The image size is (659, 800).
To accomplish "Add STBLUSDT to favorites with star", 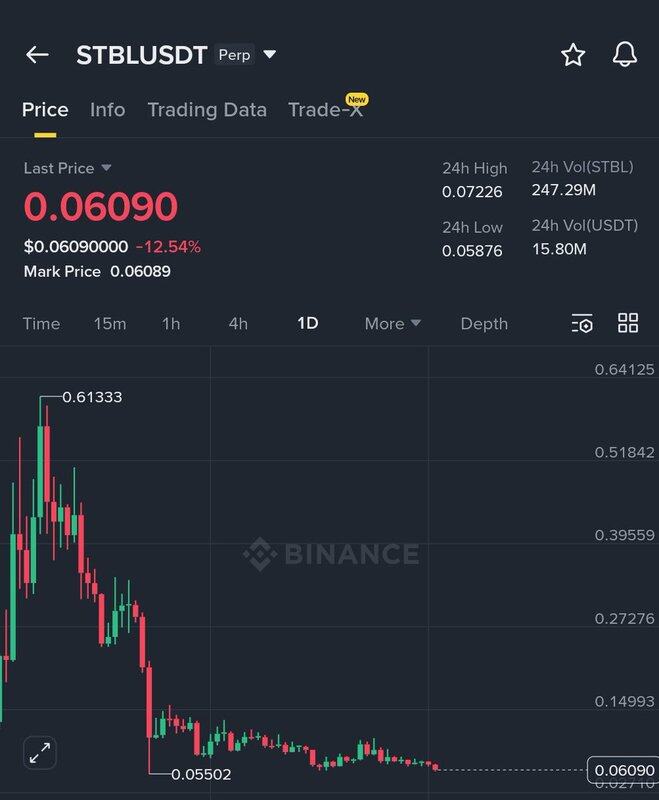I will pyautogui.click(x=573, y=55).
